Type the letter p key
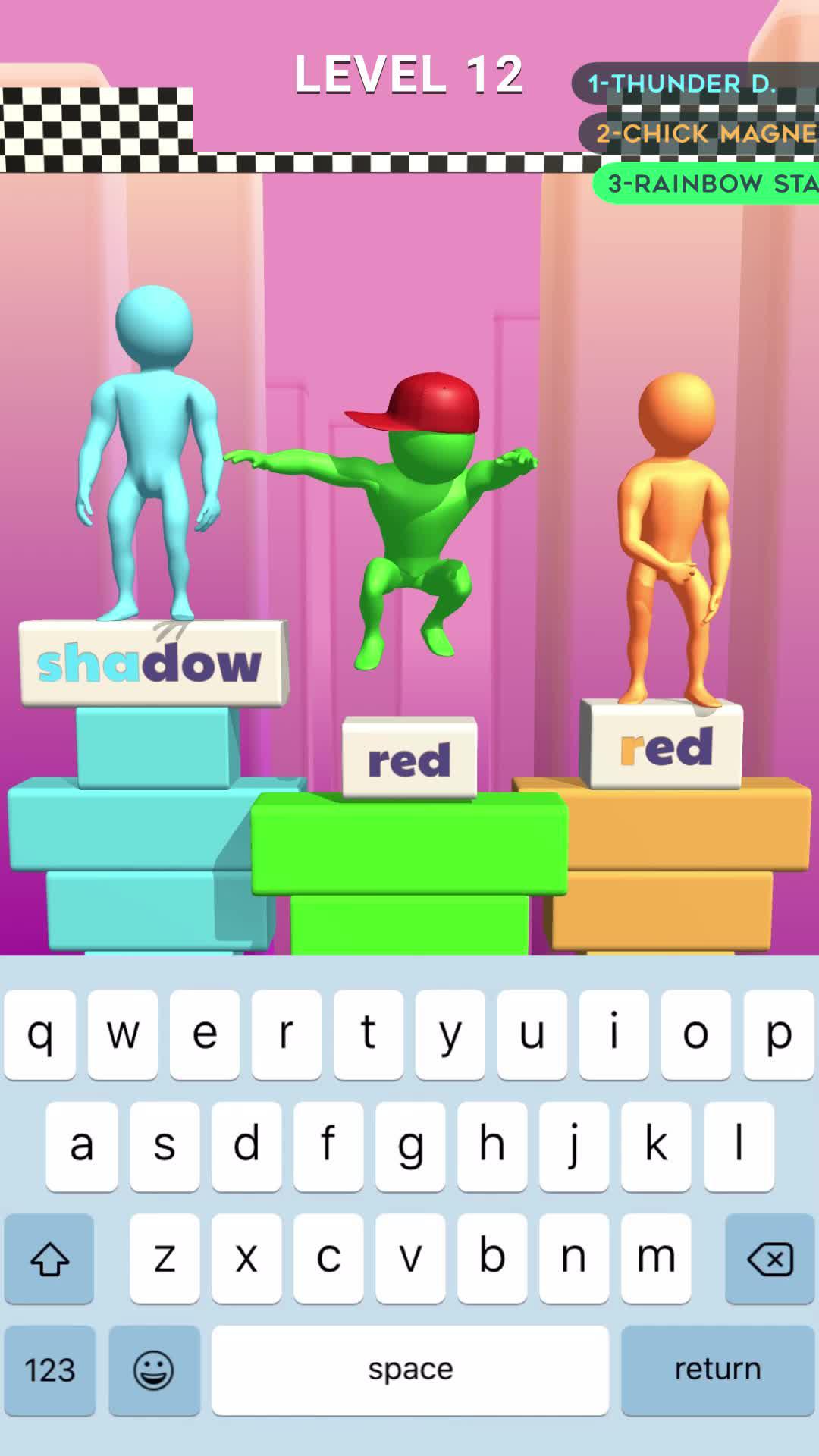819x1456 pixels. coord(778,1034)
